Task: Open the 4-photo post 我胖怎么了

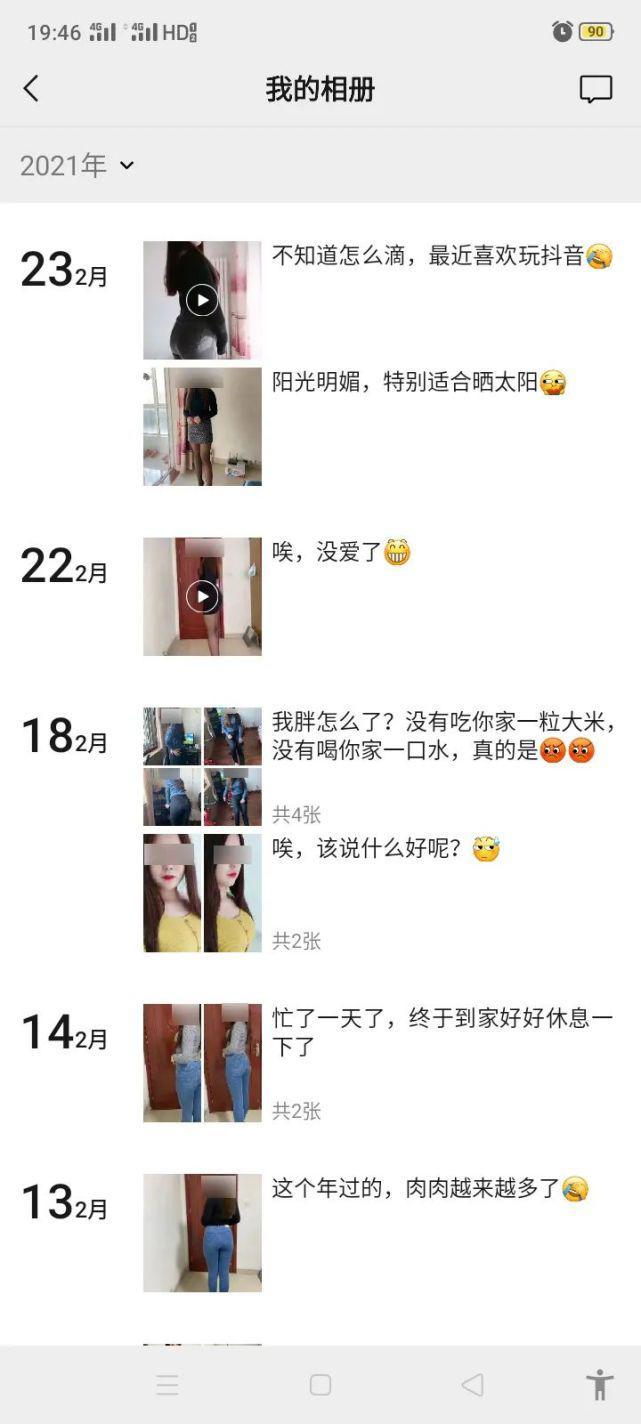Action: point(202,767)
